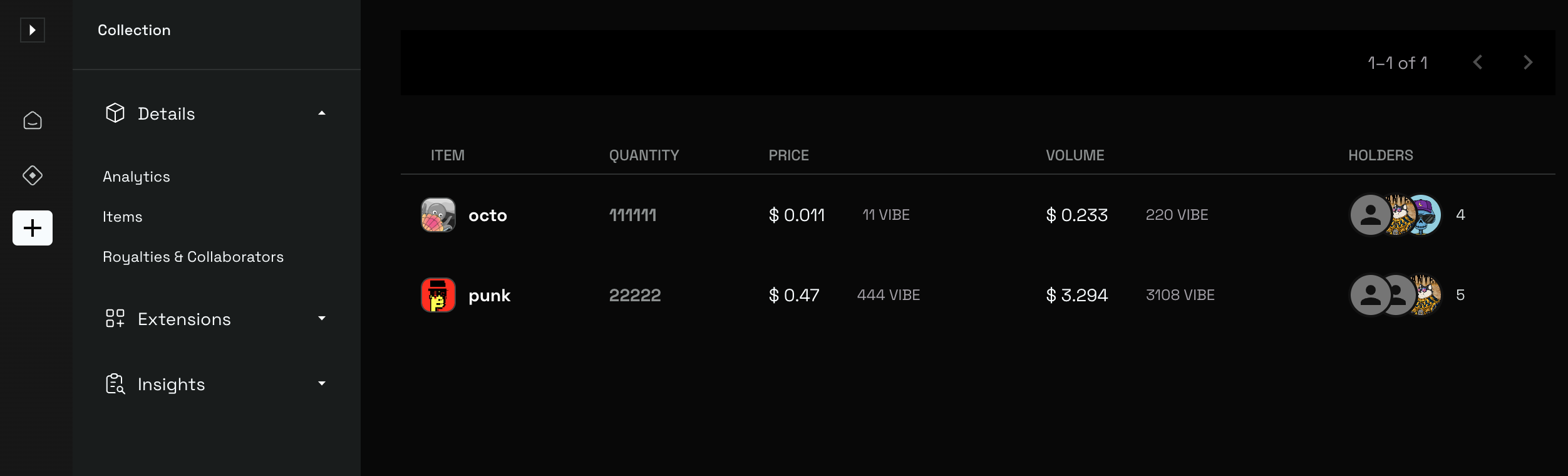Expand the sidebar with the arrow button
The height and width of the screenshot is (476, 1568).
click(33, 30)
